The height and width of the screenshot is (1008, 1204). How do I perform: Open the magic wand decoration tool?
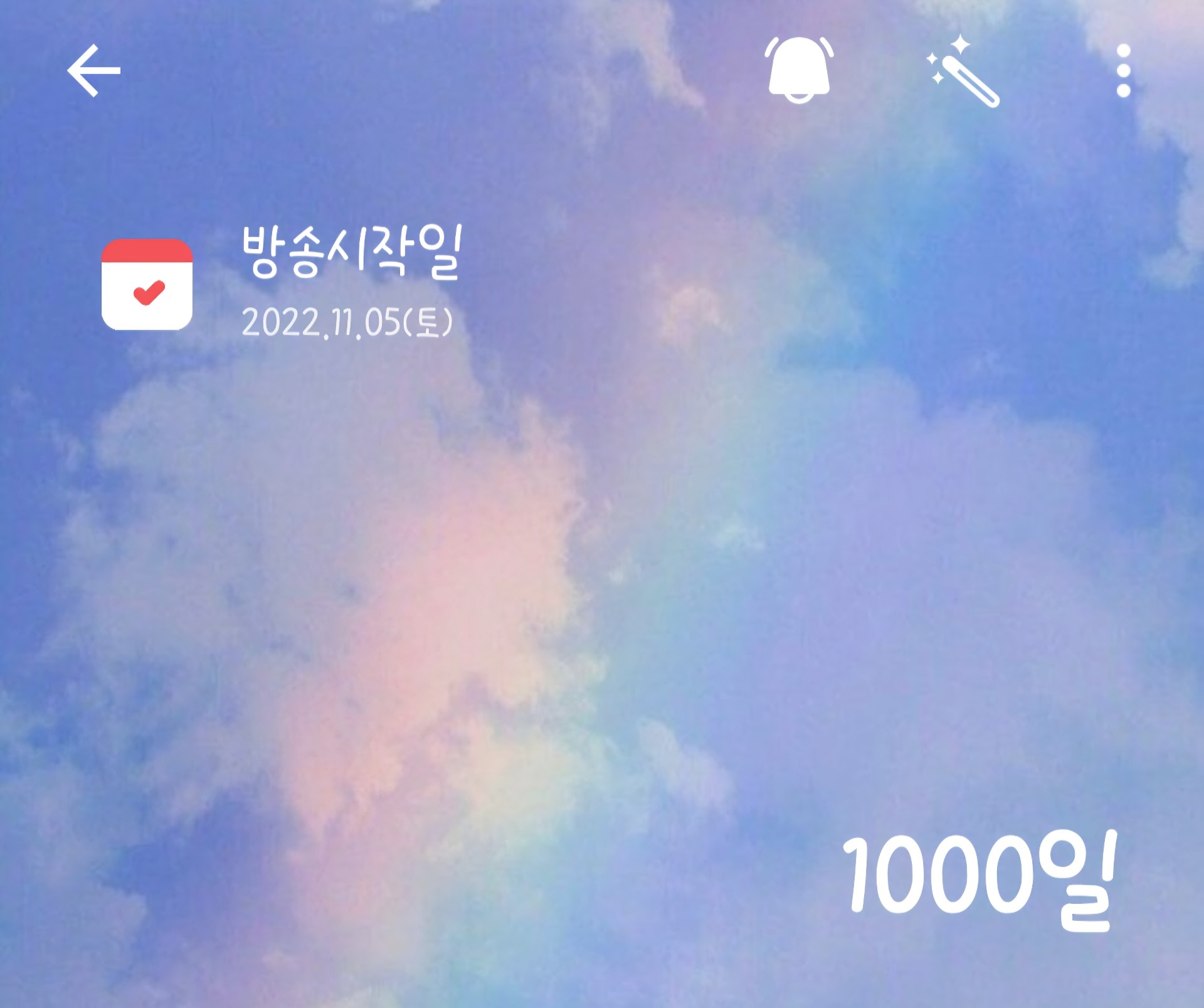pyautogui.click(x=964, y=72)
